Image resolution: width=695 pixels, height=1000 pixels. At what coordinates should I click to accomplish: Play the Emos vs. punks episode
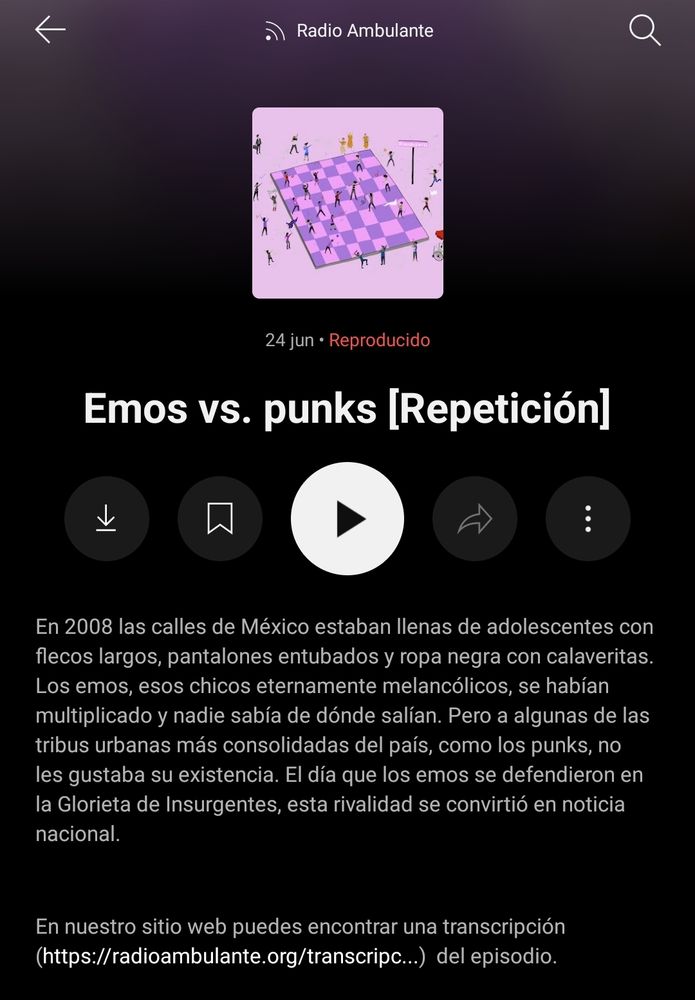click(347, 518)
